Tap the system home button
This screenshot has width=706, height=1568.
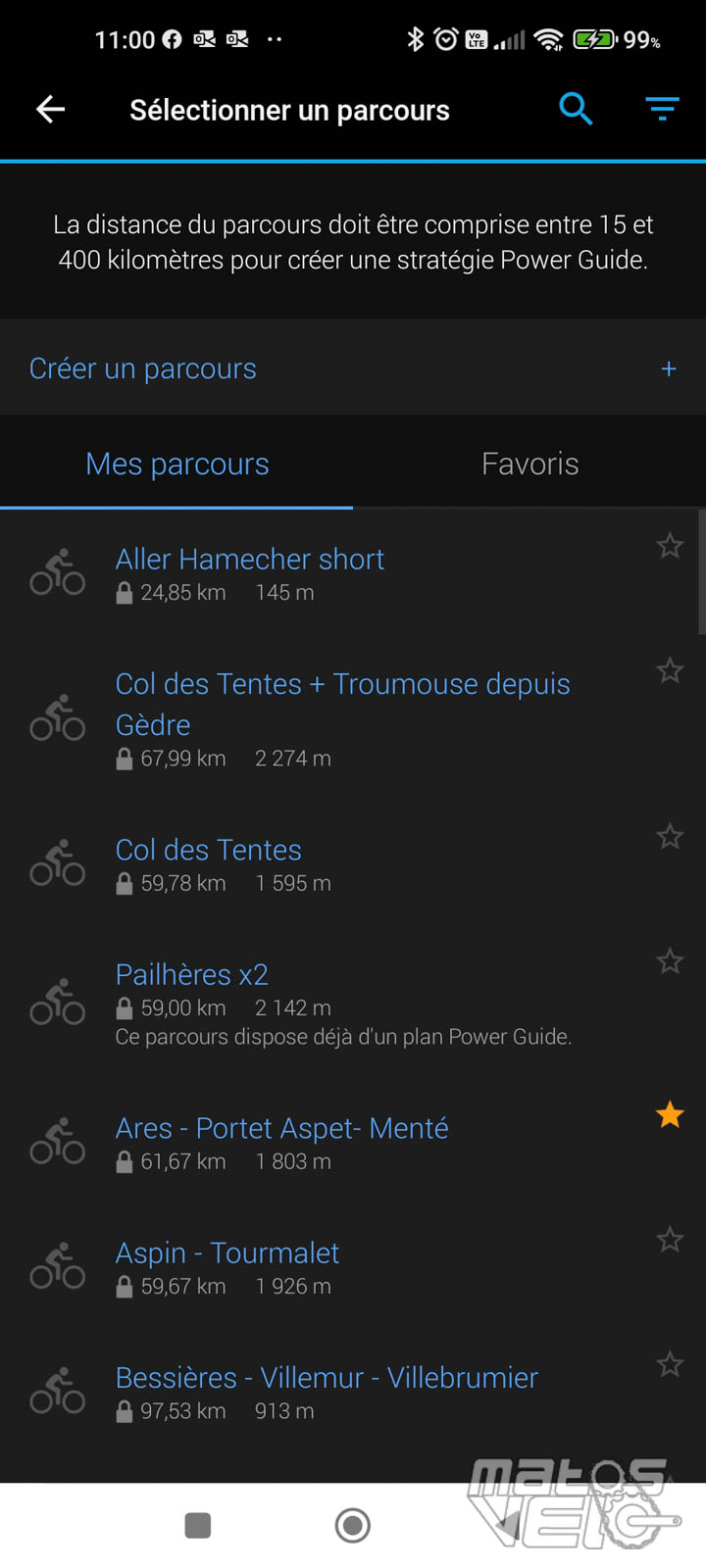(353, 1525)
